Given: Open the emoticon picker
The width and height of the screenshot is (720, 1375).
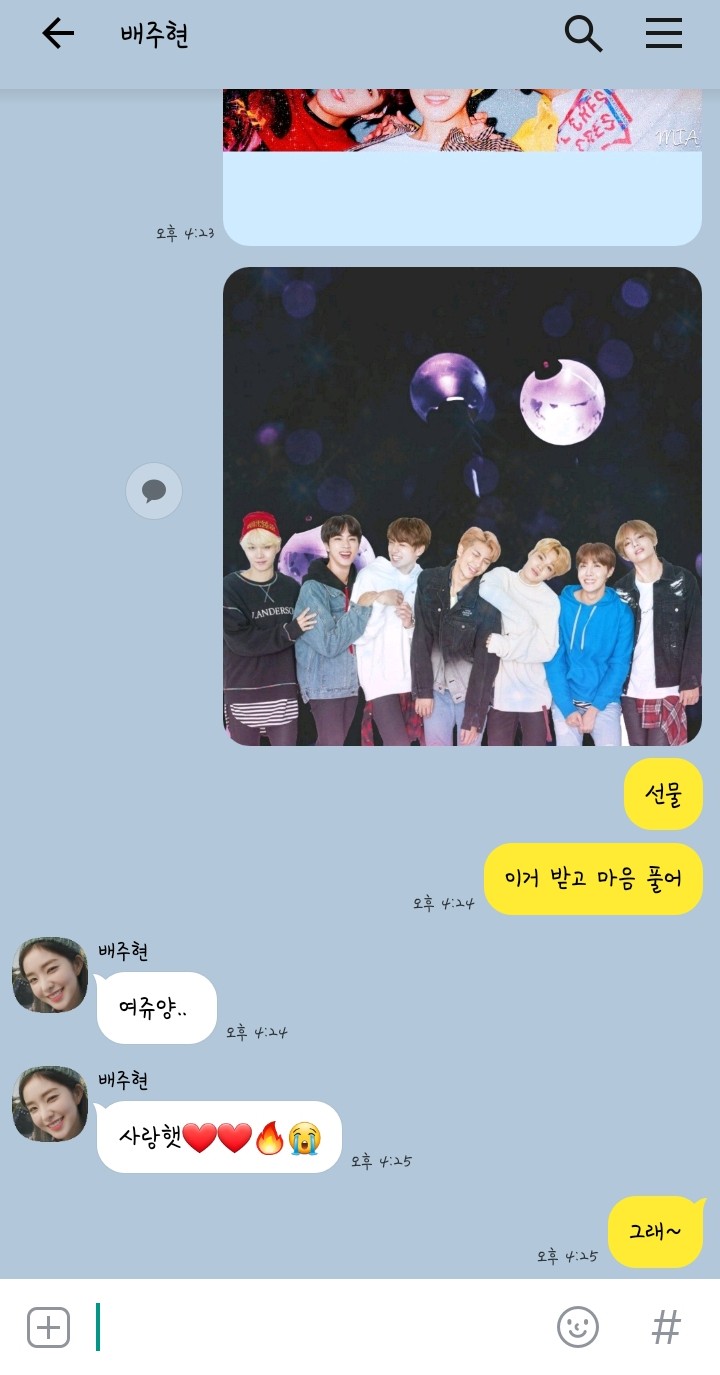Looking at the screenshot, I should [x=578, y=1327].
